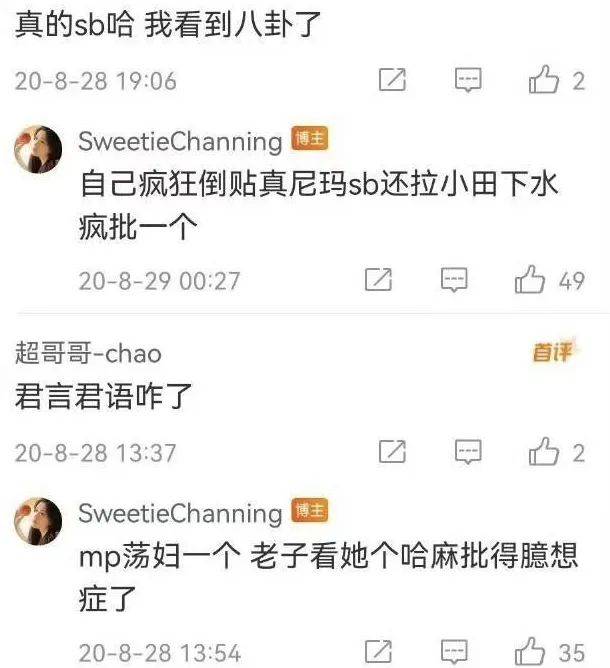
Task: Like the comment posted 20-8-28 19:06
Action: [x=543, y=81]
